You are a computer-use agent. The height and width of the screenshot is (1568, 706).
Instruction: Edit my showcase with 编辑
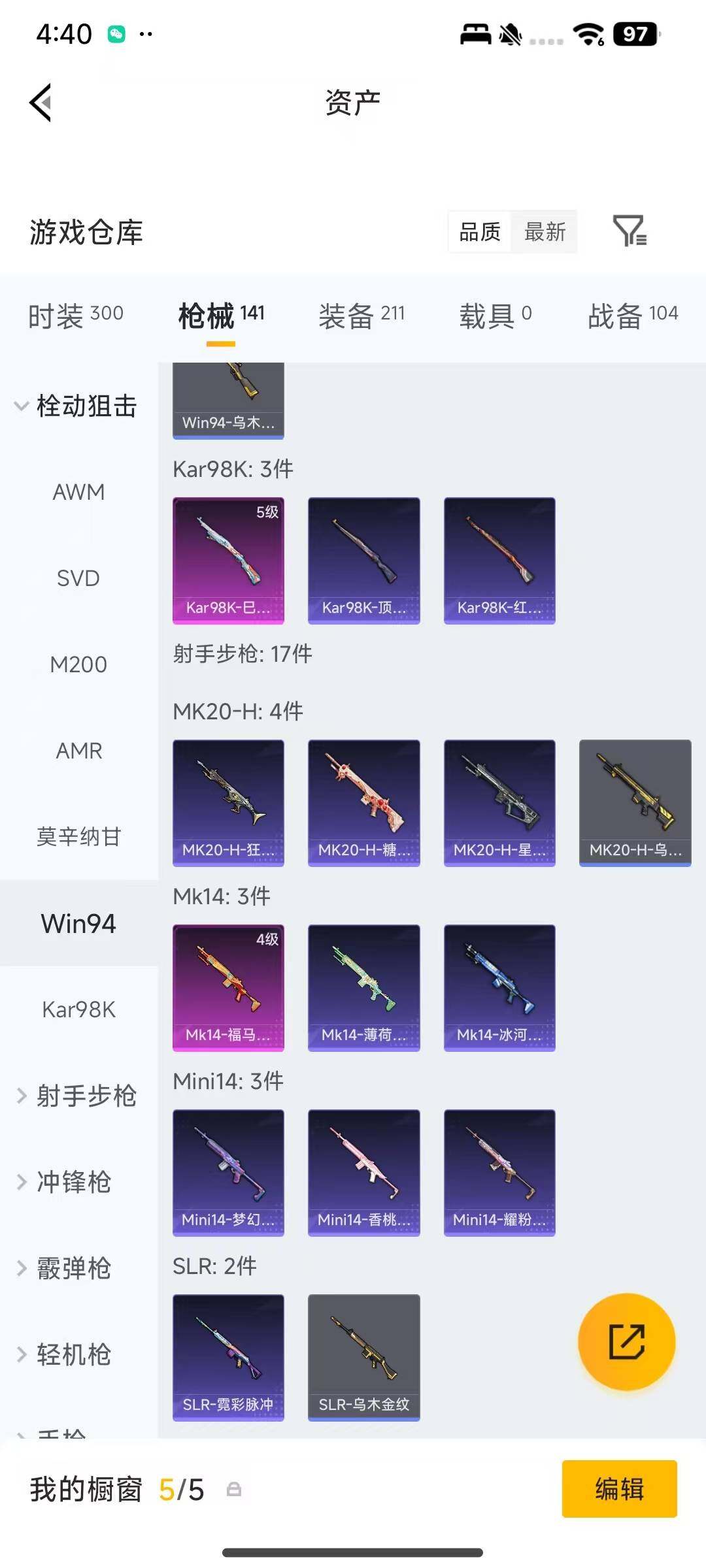(619, 1489)
